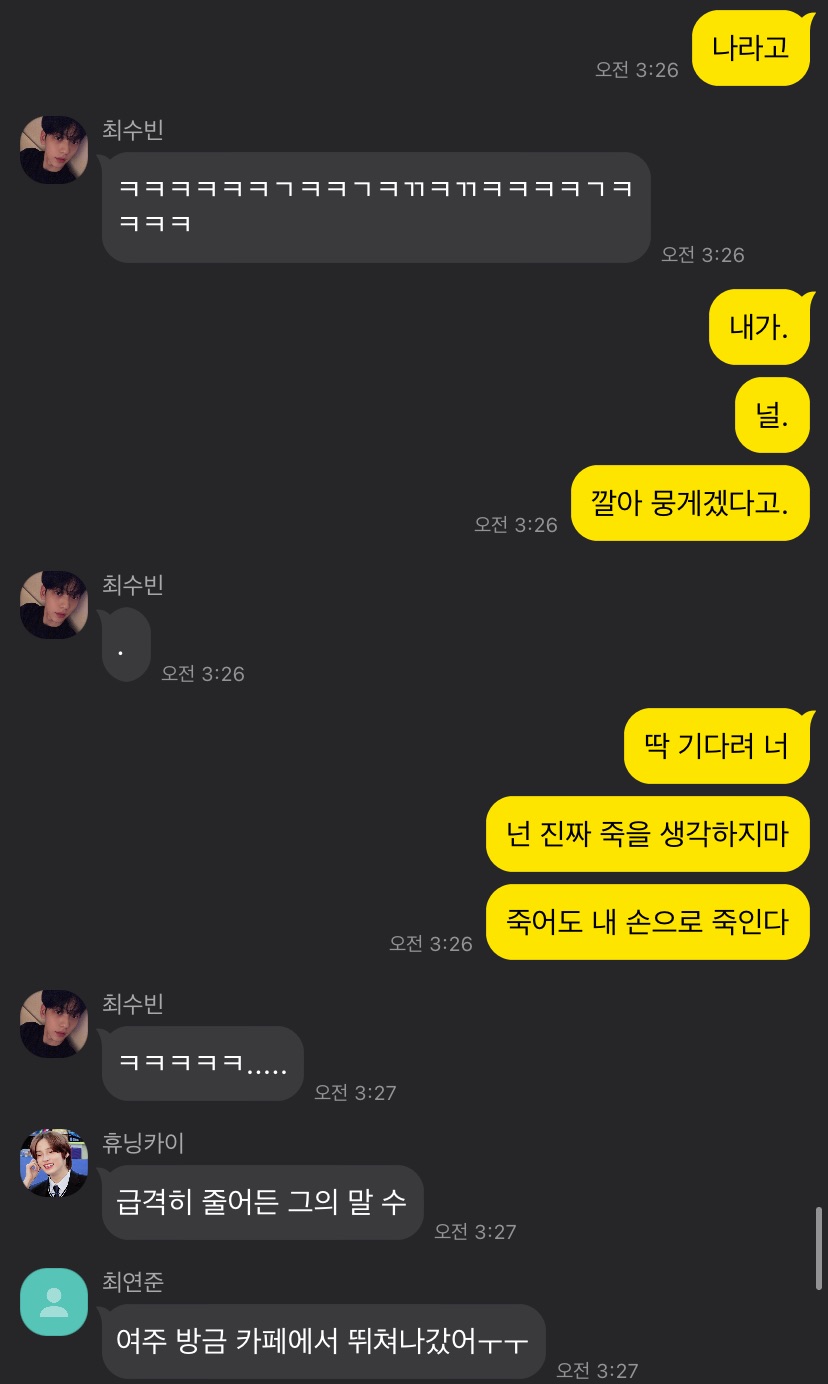Open 최연준's default profile avatar
The height and width of the screenshot is (1384, 828).
click(54, 1302)
